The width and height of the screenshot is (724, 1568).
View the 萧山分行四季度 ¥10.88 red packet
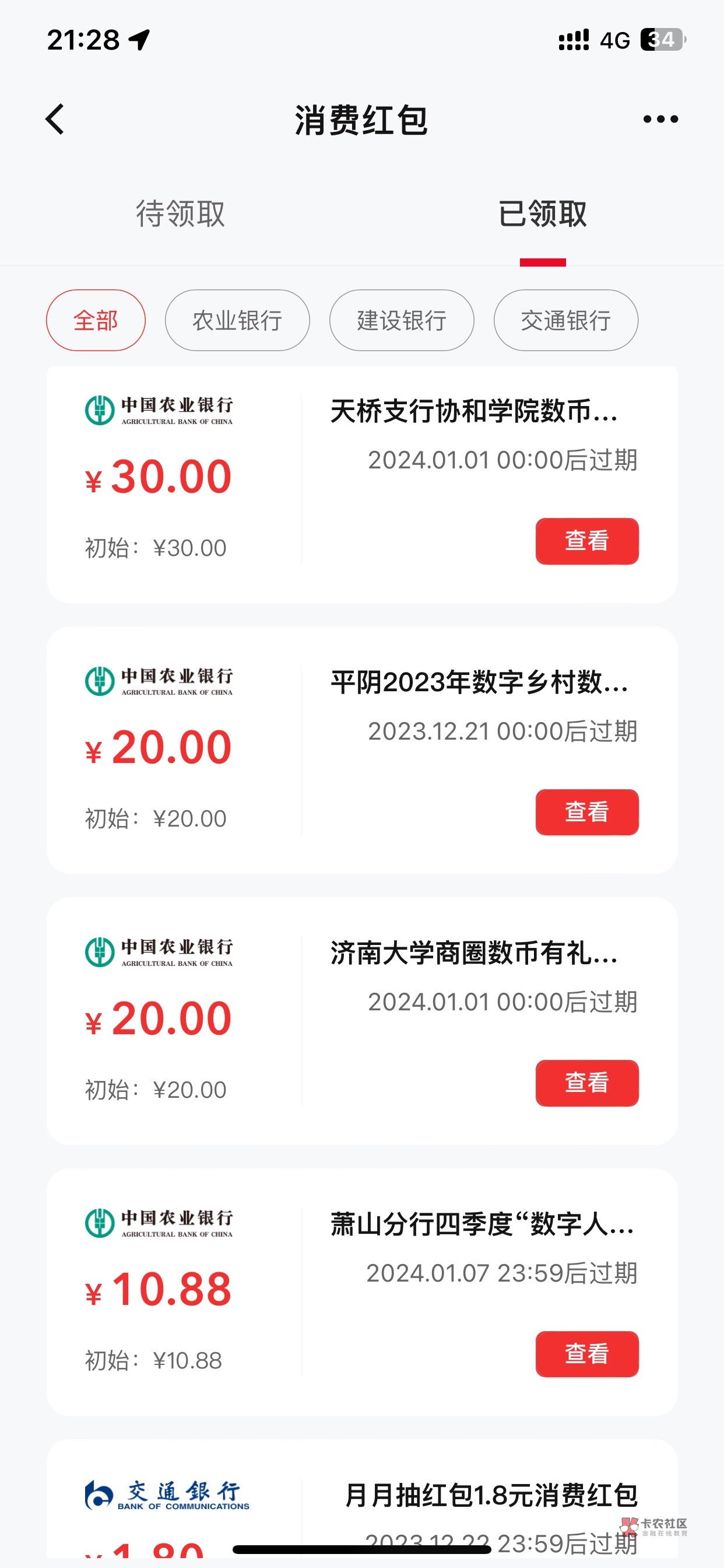point(586,1354)
